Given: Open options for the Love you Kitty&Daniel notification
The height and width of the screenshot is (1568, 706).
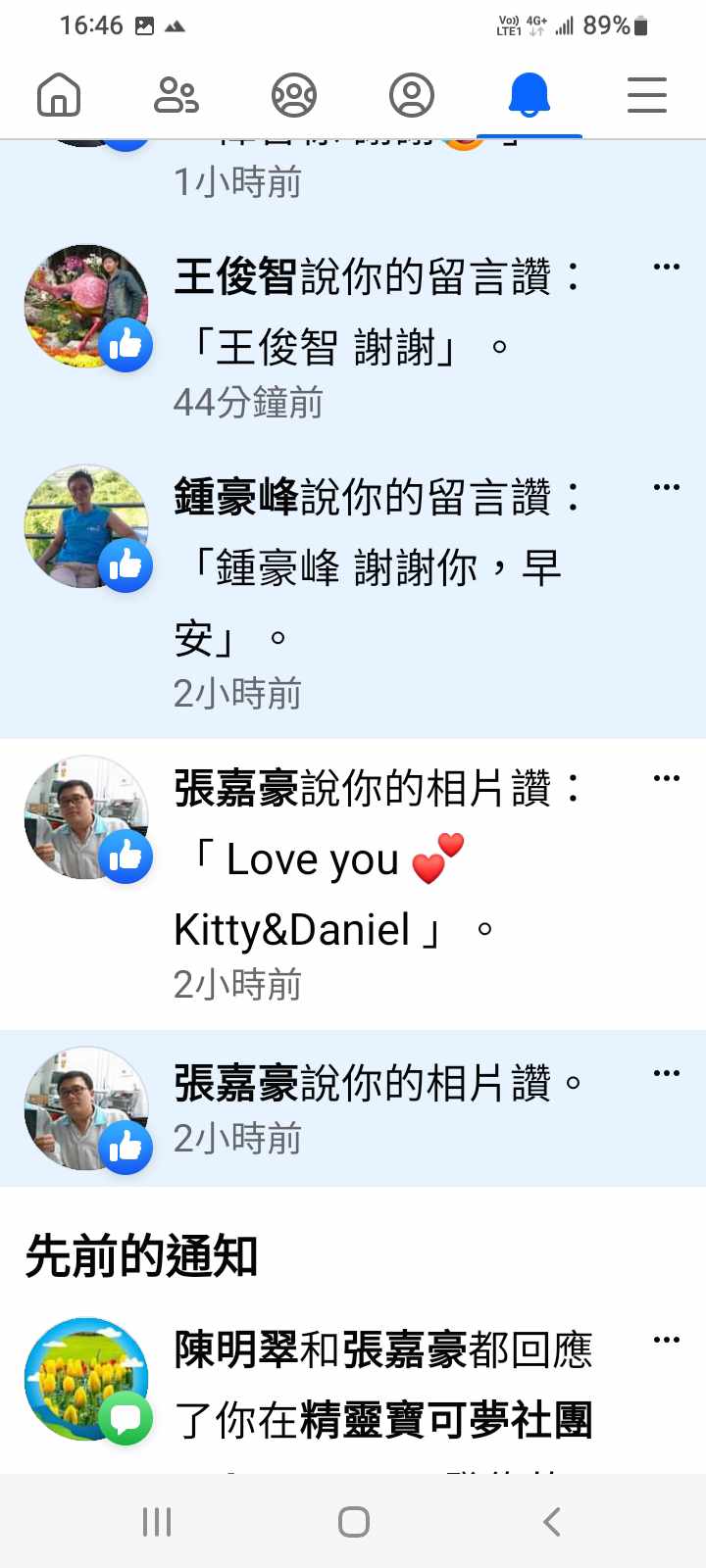Looking at the screenshot, I should pos(667,778).
